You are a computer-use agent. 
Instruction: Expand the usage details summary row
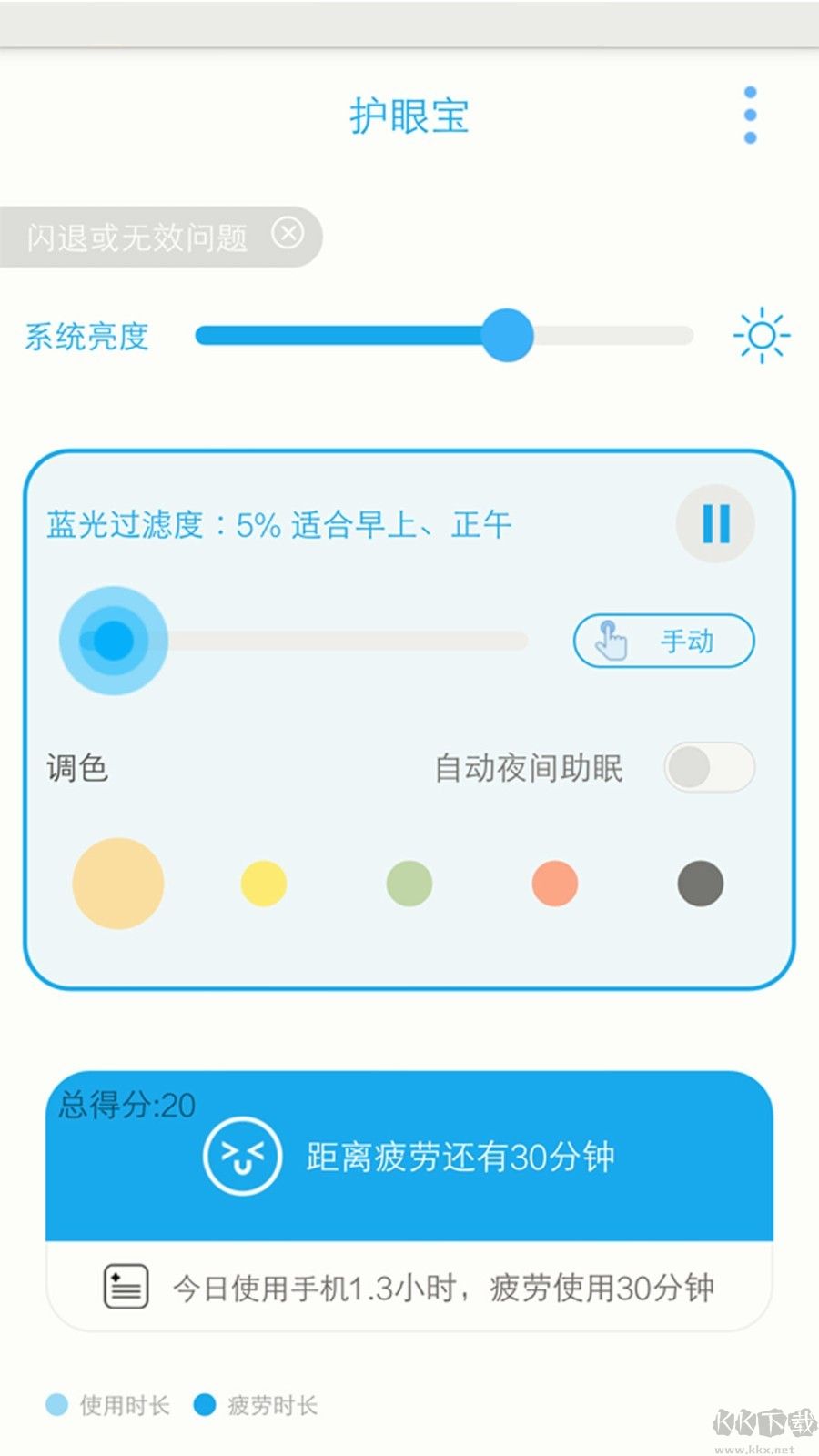coord(409,1286)
